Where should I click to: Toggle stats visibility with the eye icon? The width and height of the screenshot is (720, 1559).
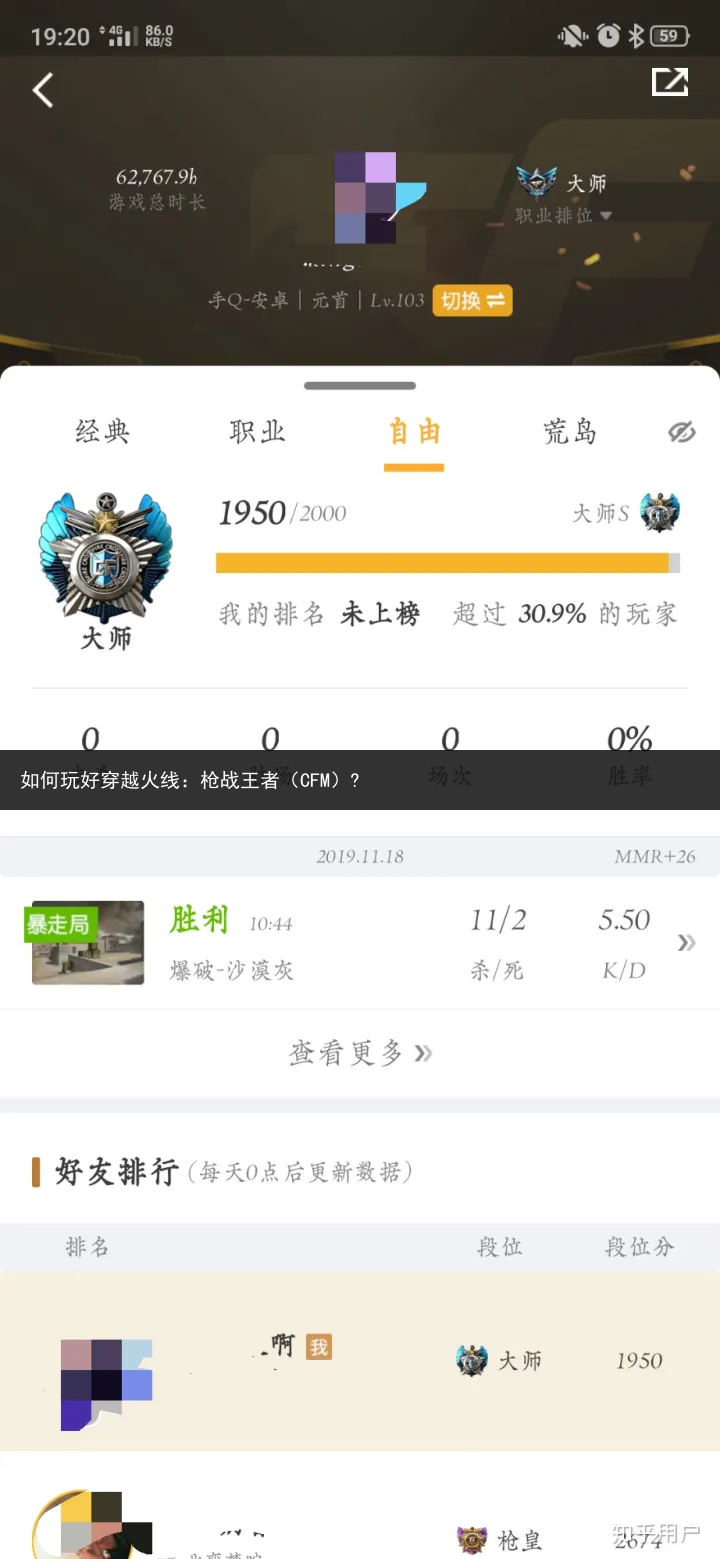tap(681, 432)
